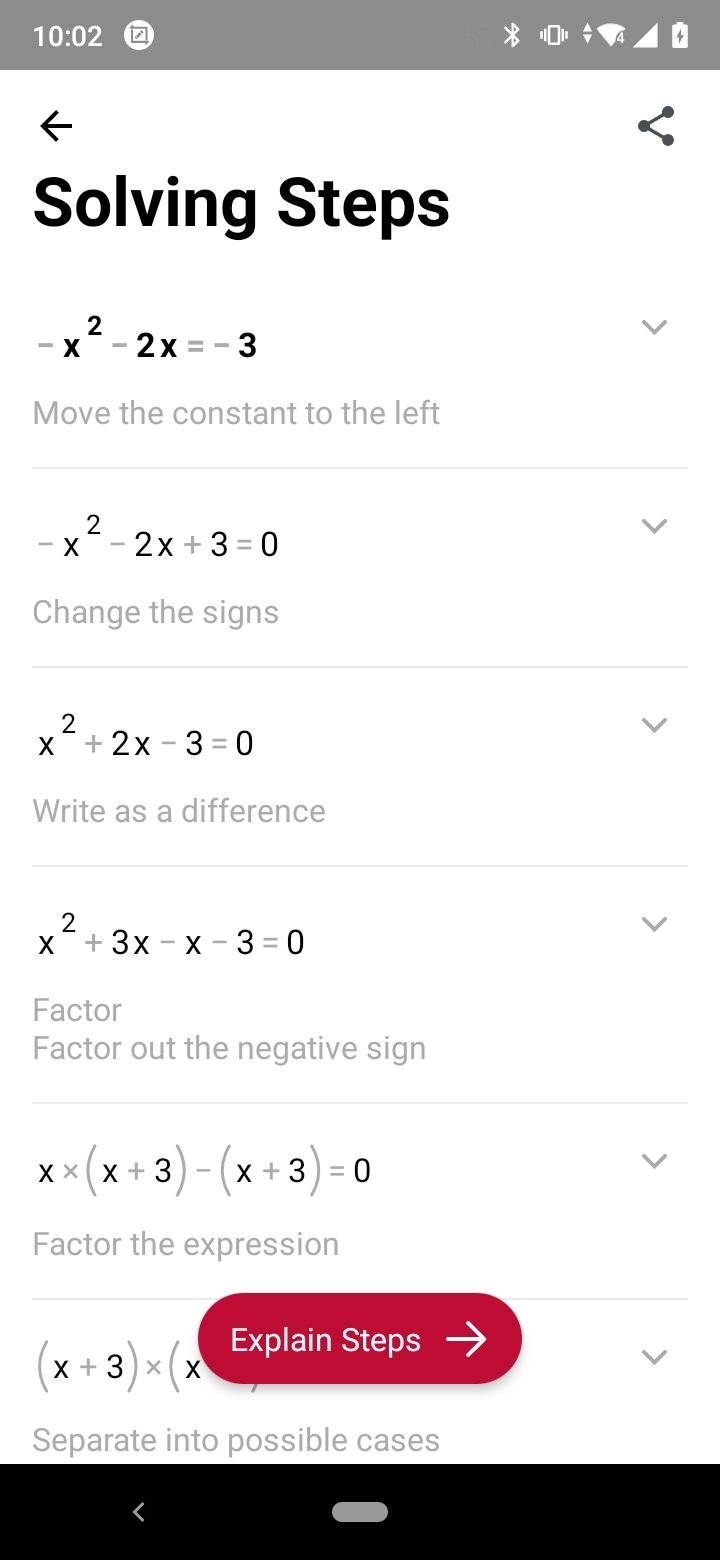Expand the 'Change the signs' step
720x1560 pixels.
tap(654, 526)
